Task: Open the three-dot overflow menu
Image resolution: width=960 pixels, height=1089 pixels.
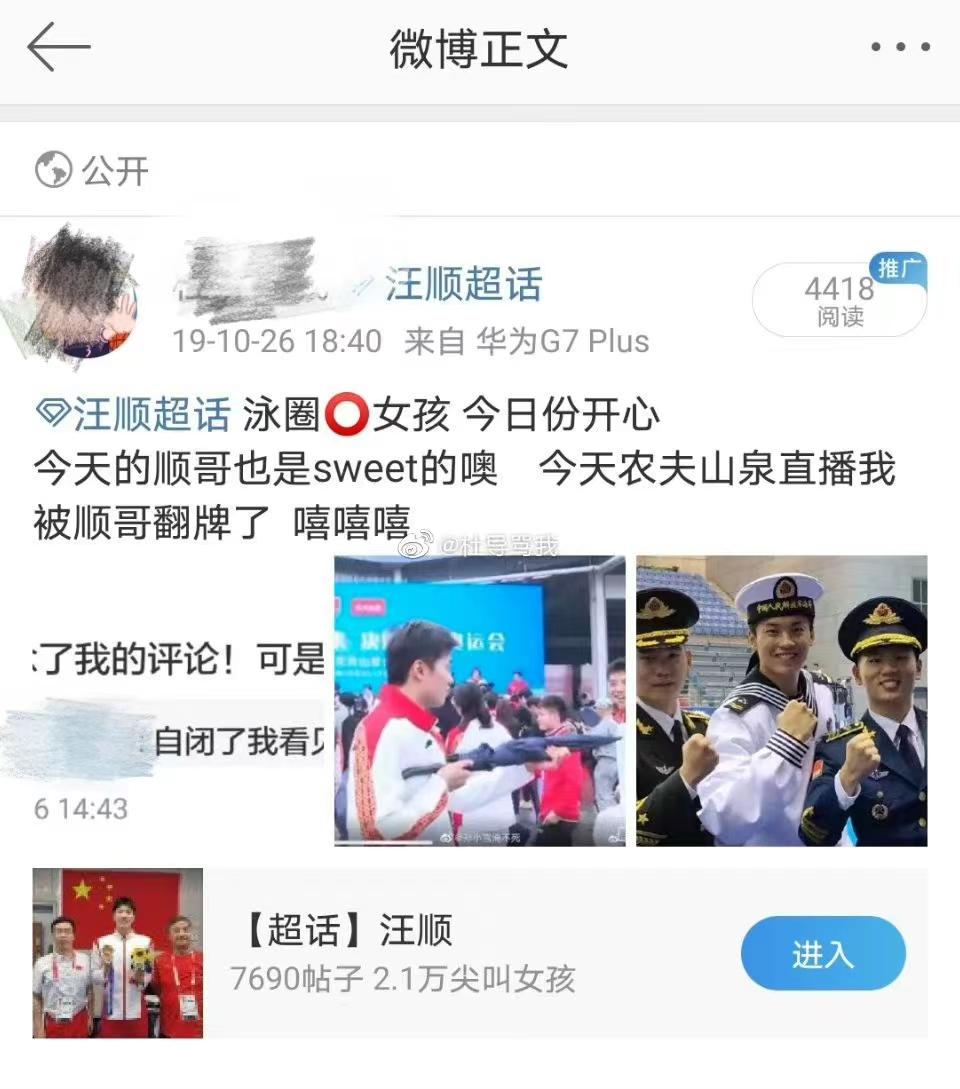Action: [x=900, y=47]
